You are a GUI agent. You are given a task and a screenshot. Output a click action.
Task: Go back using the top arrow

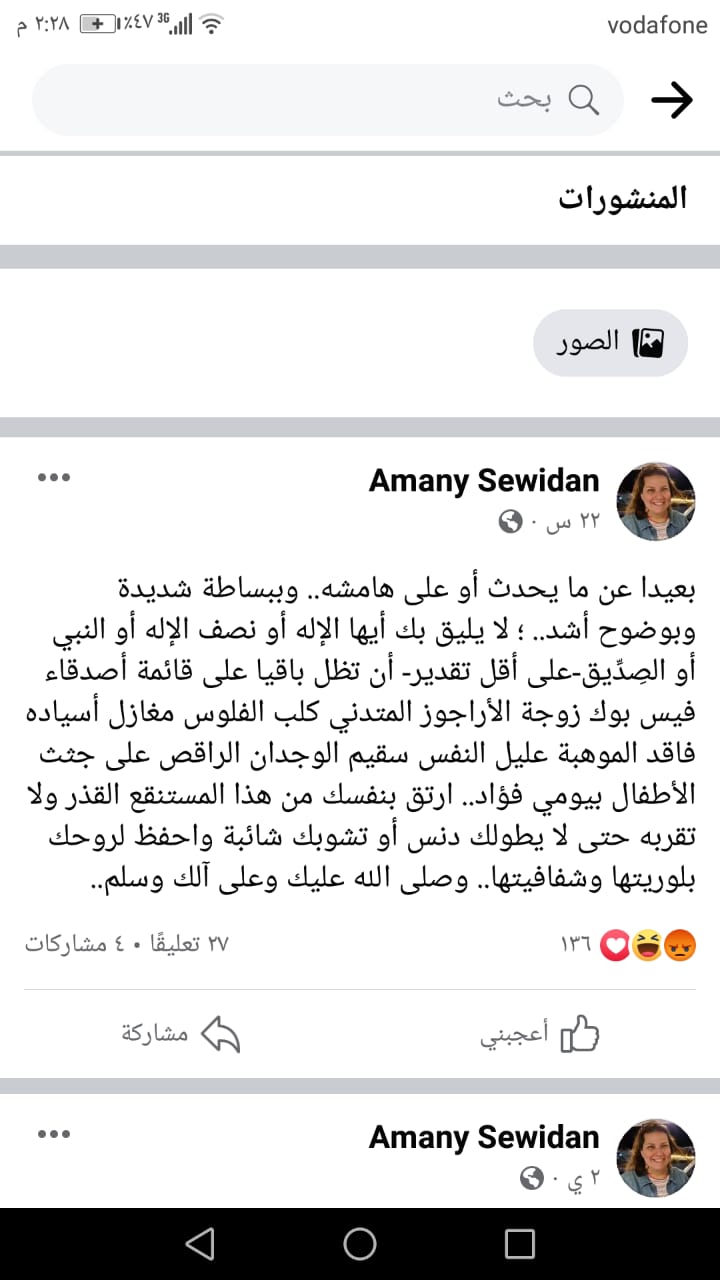click(672, 99)
